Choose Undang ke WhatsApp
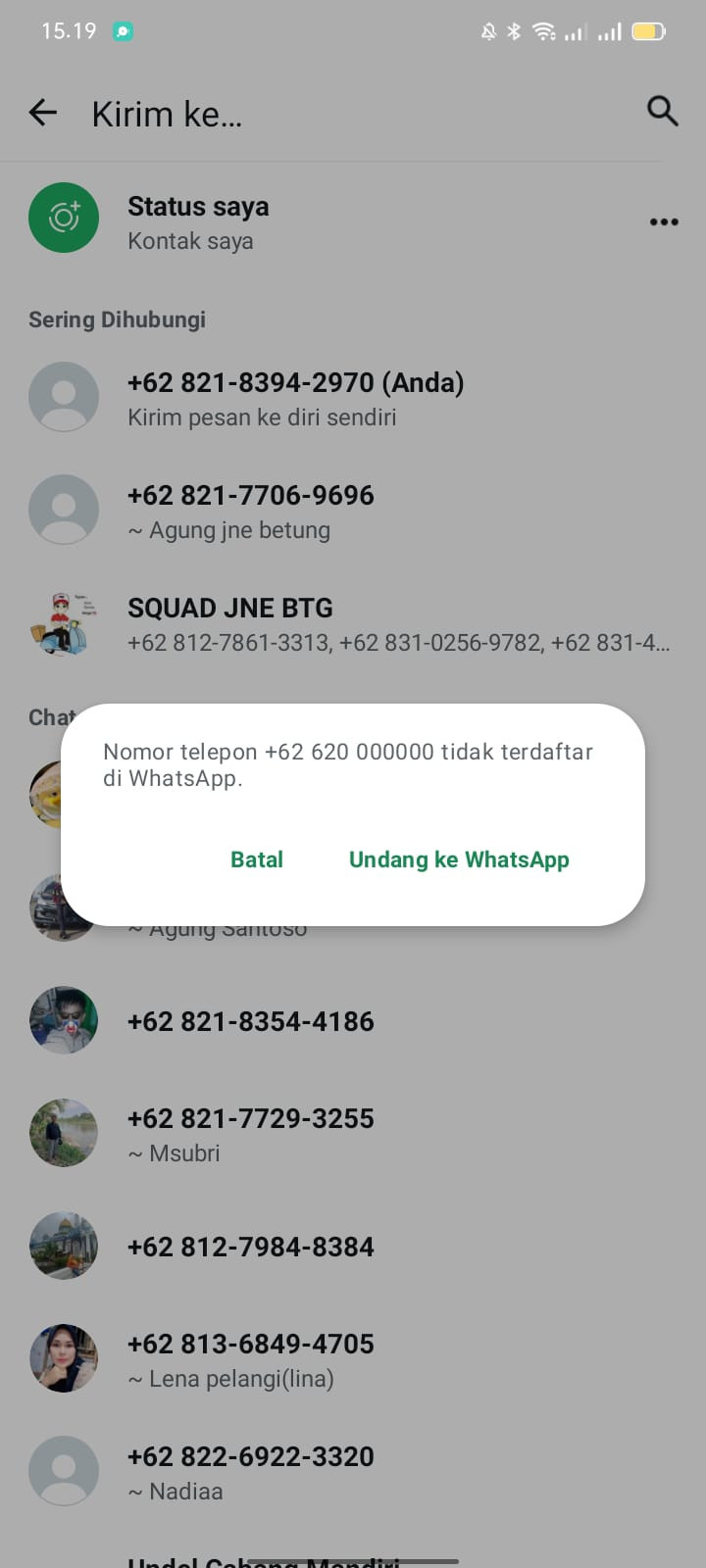Viewport: 706px width, 1568px height. 459,859
